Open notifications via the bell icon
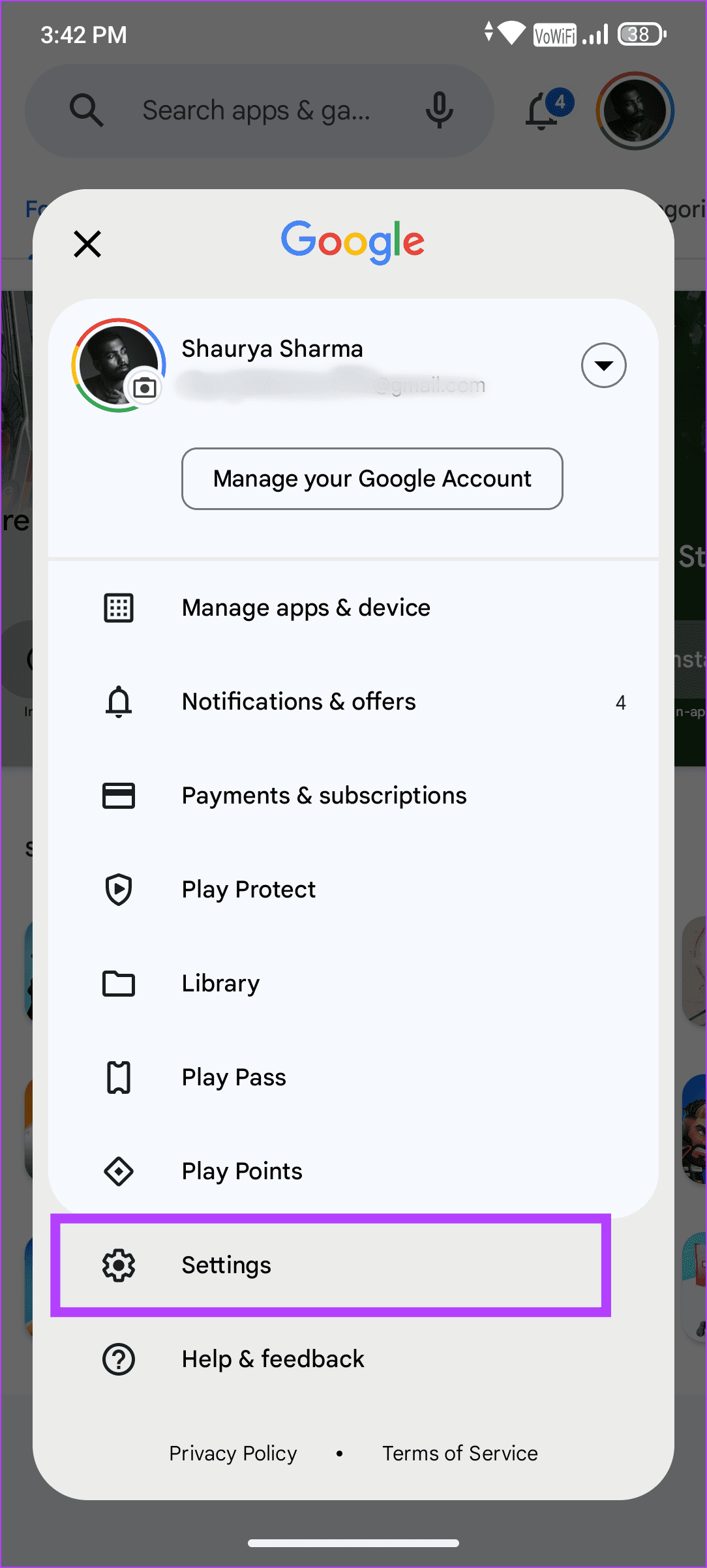The height and width of the screenshot is (1568, 707). point(540,110)
